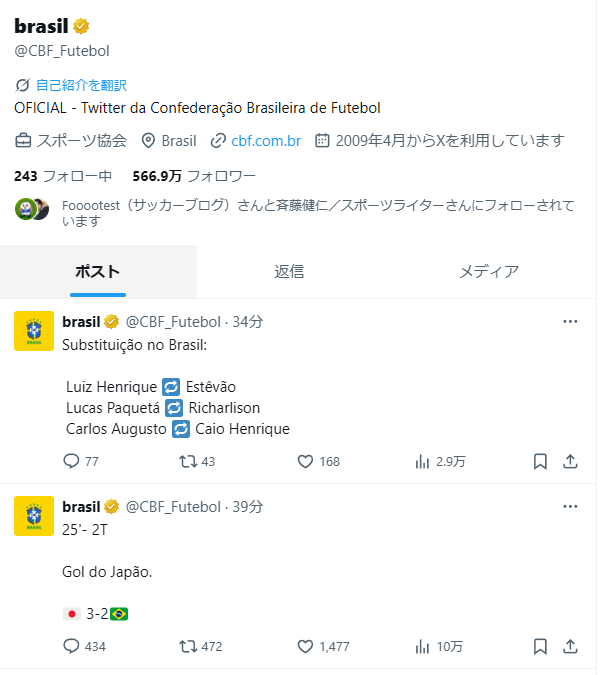This screenshot has height=675, width=609.
Task: View analytics of the Gol do Japão post
Action: [x=438, y=646]
